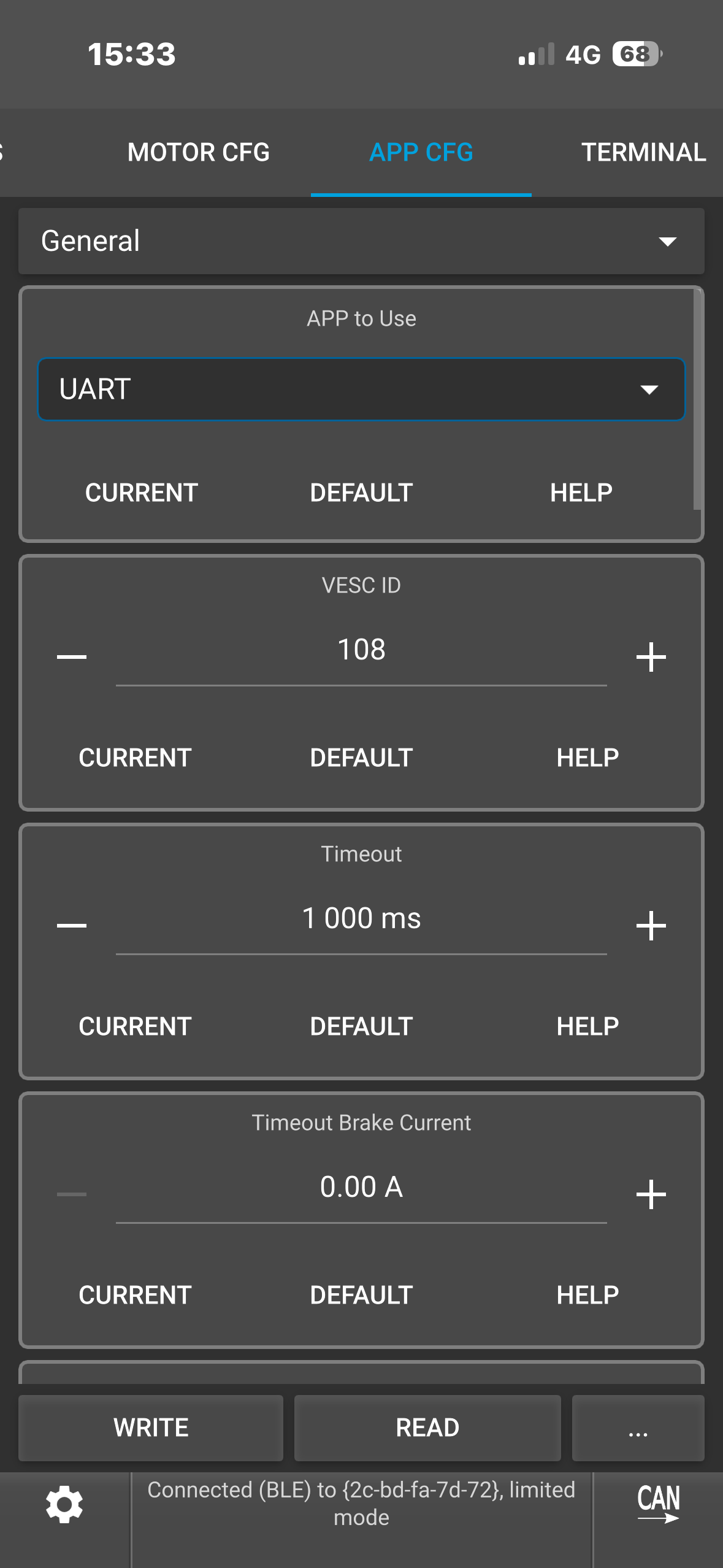Load CURRENT value for VESC ID

[135, 758]
